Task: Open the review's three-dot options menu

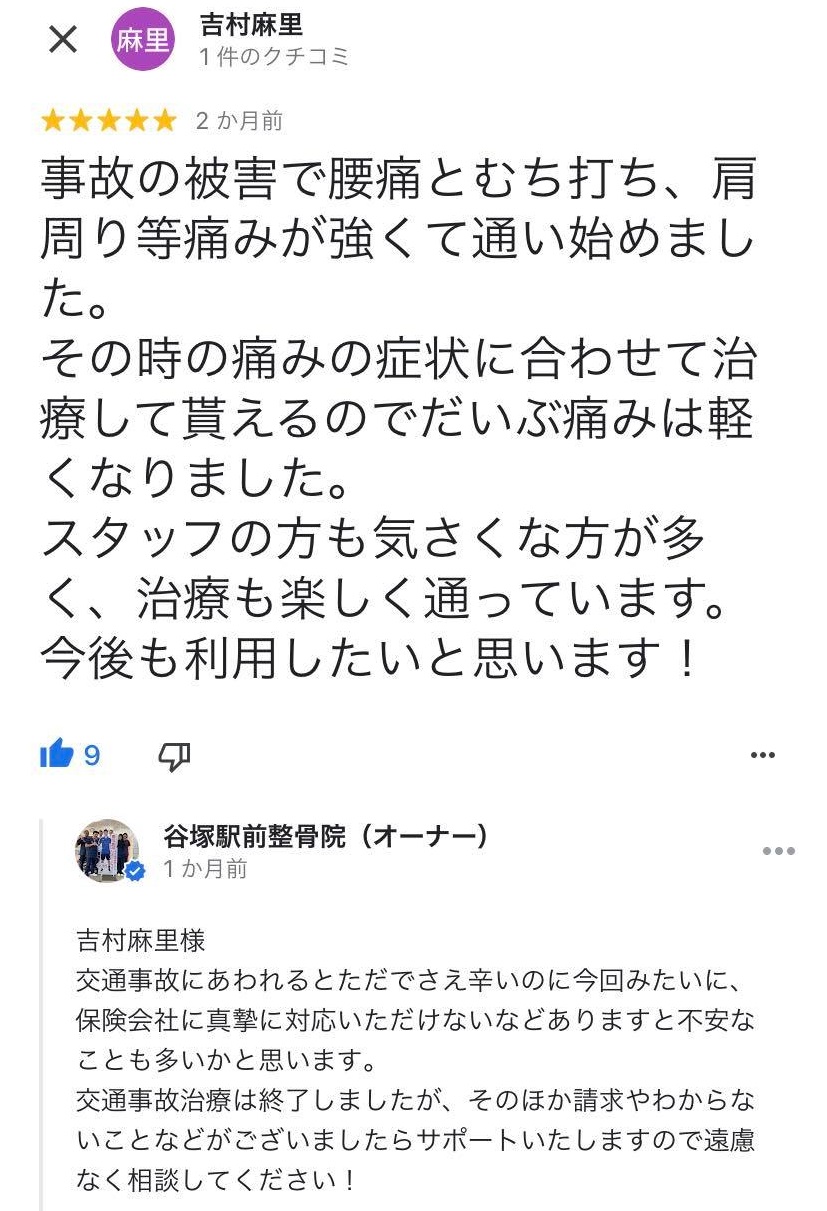Action: [x=763, y=755]
